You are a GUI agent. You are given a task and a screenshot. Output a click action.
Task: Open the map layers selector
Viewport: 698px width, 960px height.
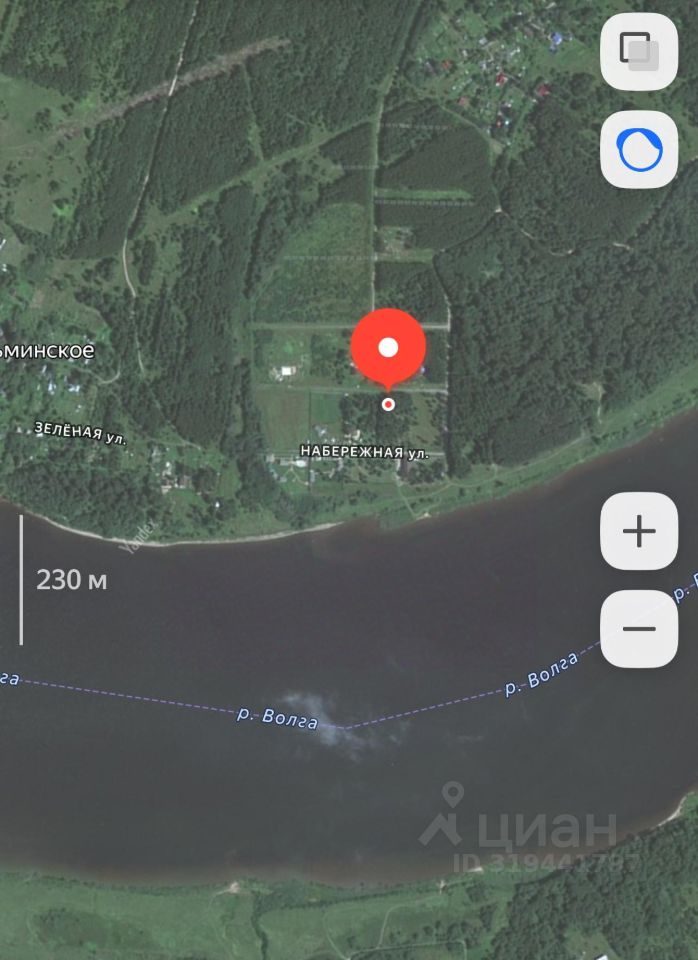pos(638,51)
